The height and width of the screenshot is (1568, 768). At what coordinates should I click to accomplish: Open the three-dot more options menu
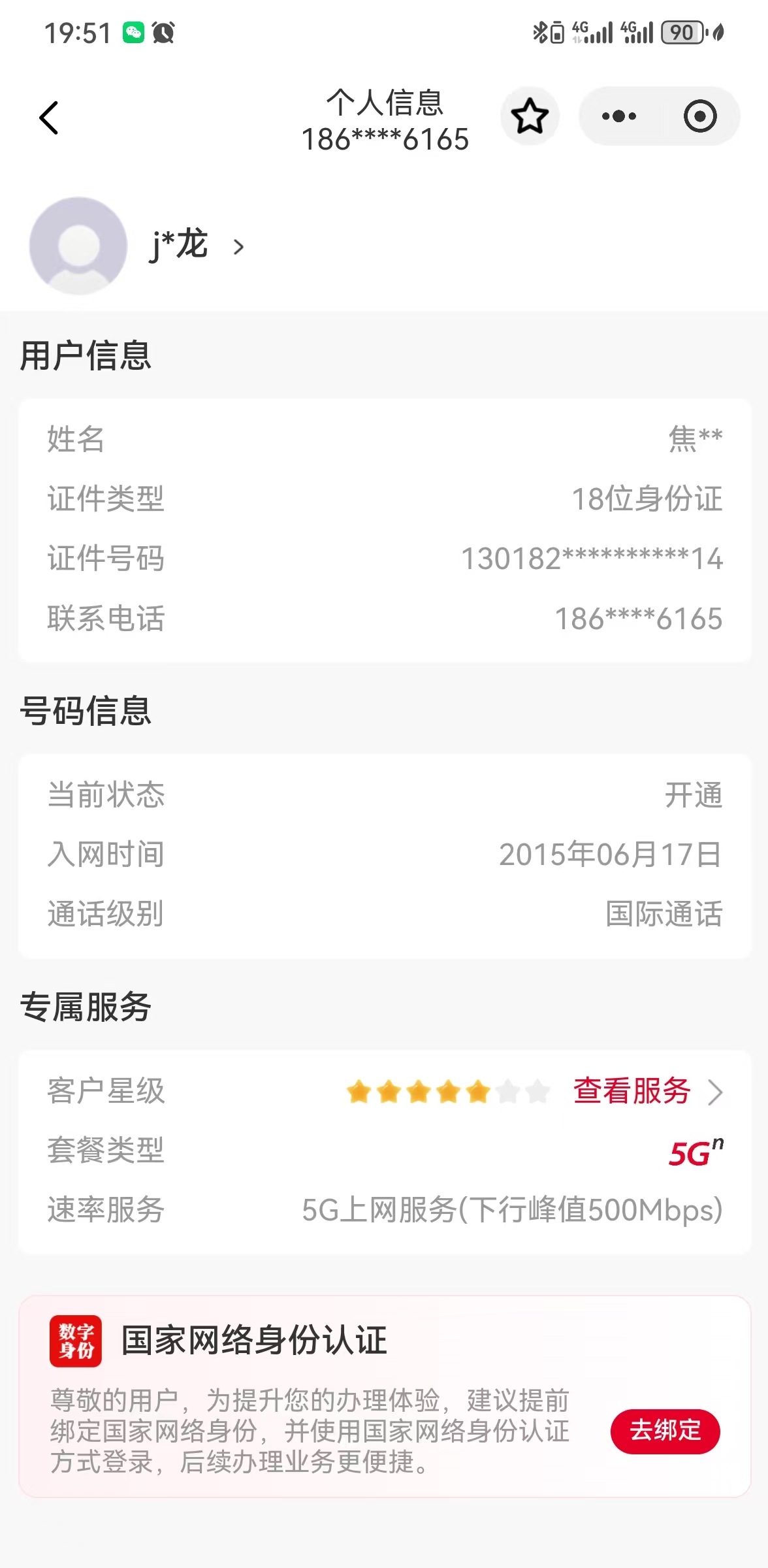coord(618,117)
